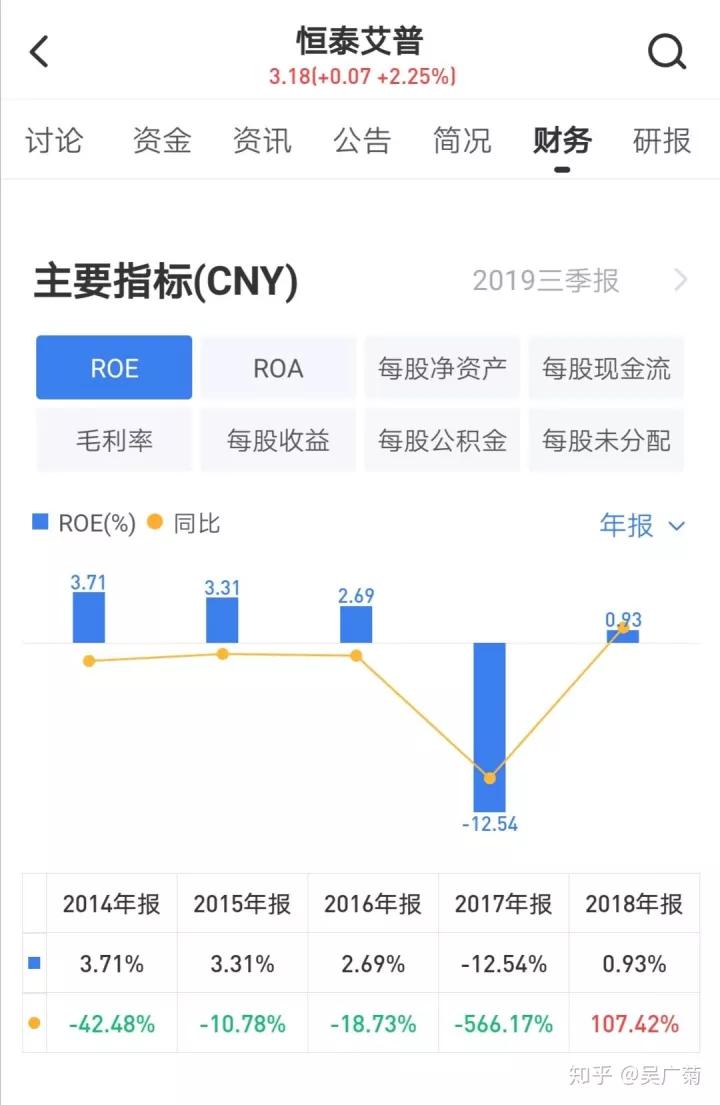This screenshot has height=1105, width=720.
Task: Select the highlighted ROE metric toggle
Action: coord(113,368)
